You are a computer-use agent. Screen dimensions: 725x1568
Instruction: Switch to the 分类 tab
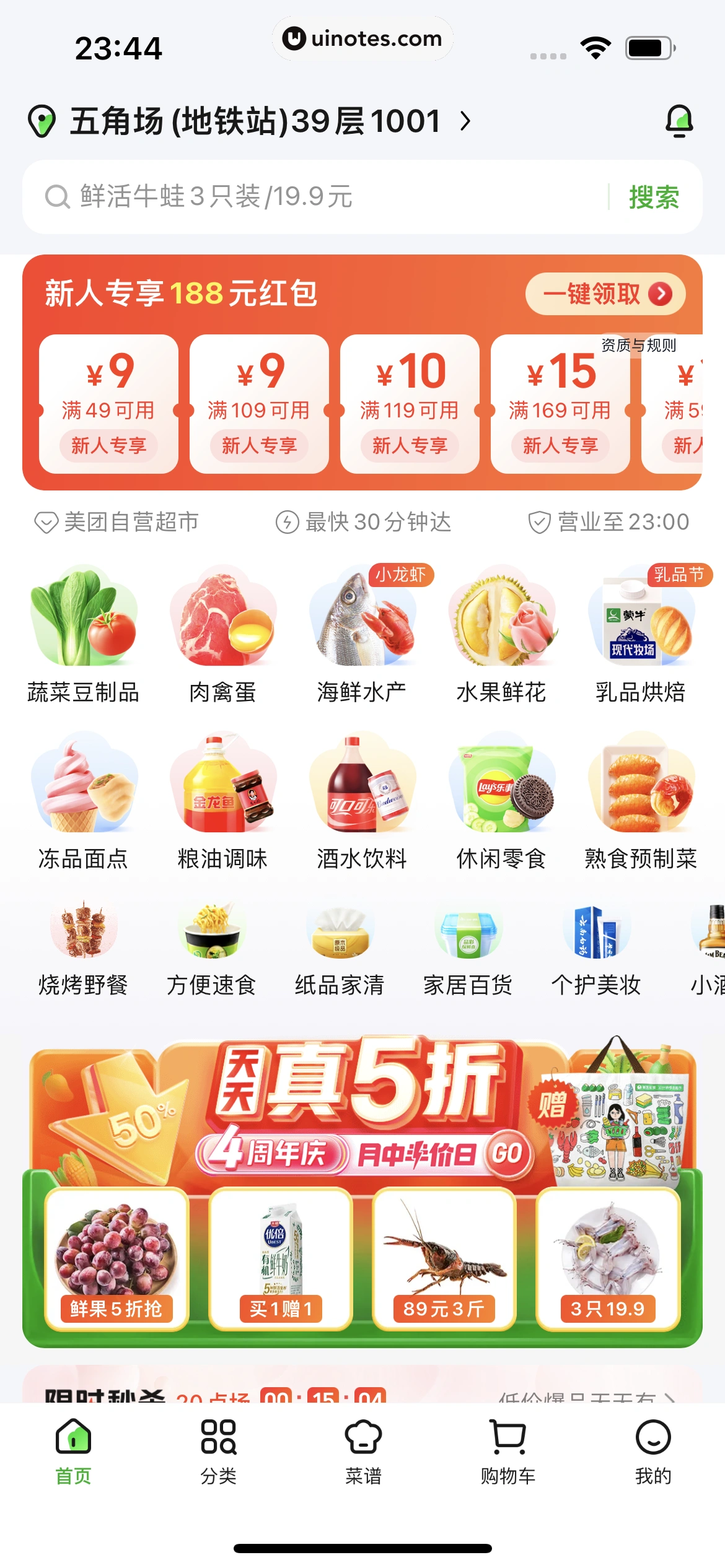pos(218,1450)
